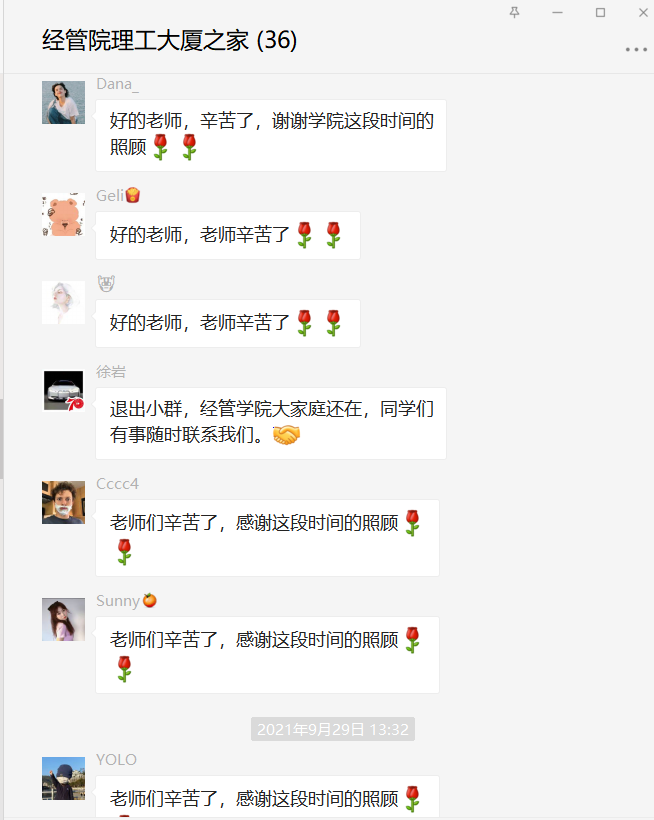Open the chat info three-dot menu
654x820 pixels.
636,49
